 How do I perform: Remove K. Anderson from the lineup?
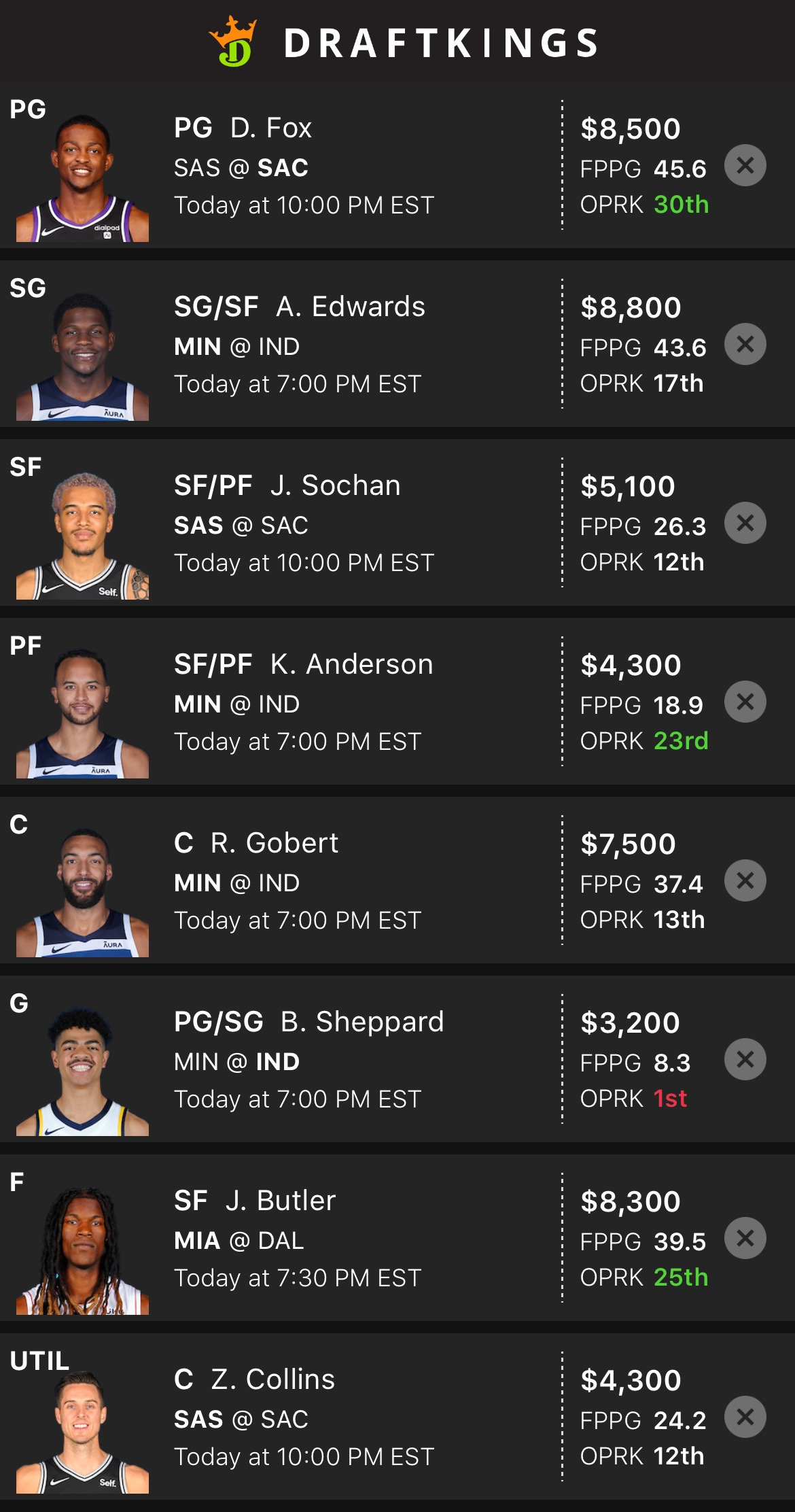tap(745, 702)
